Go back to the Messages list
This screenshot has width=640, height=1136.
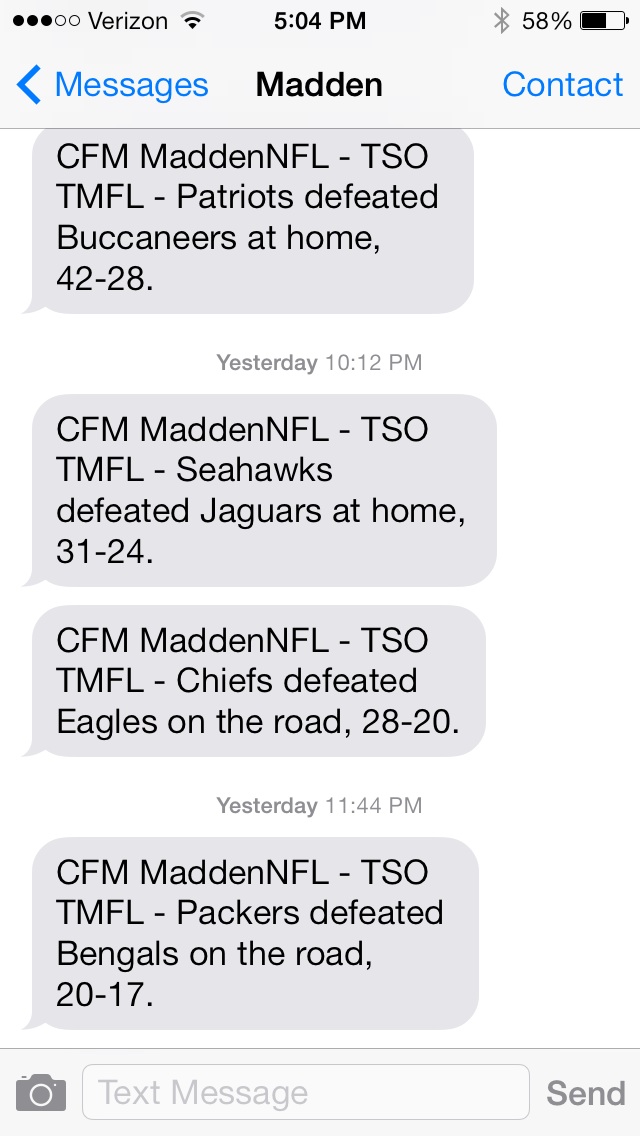pos(112,85)
